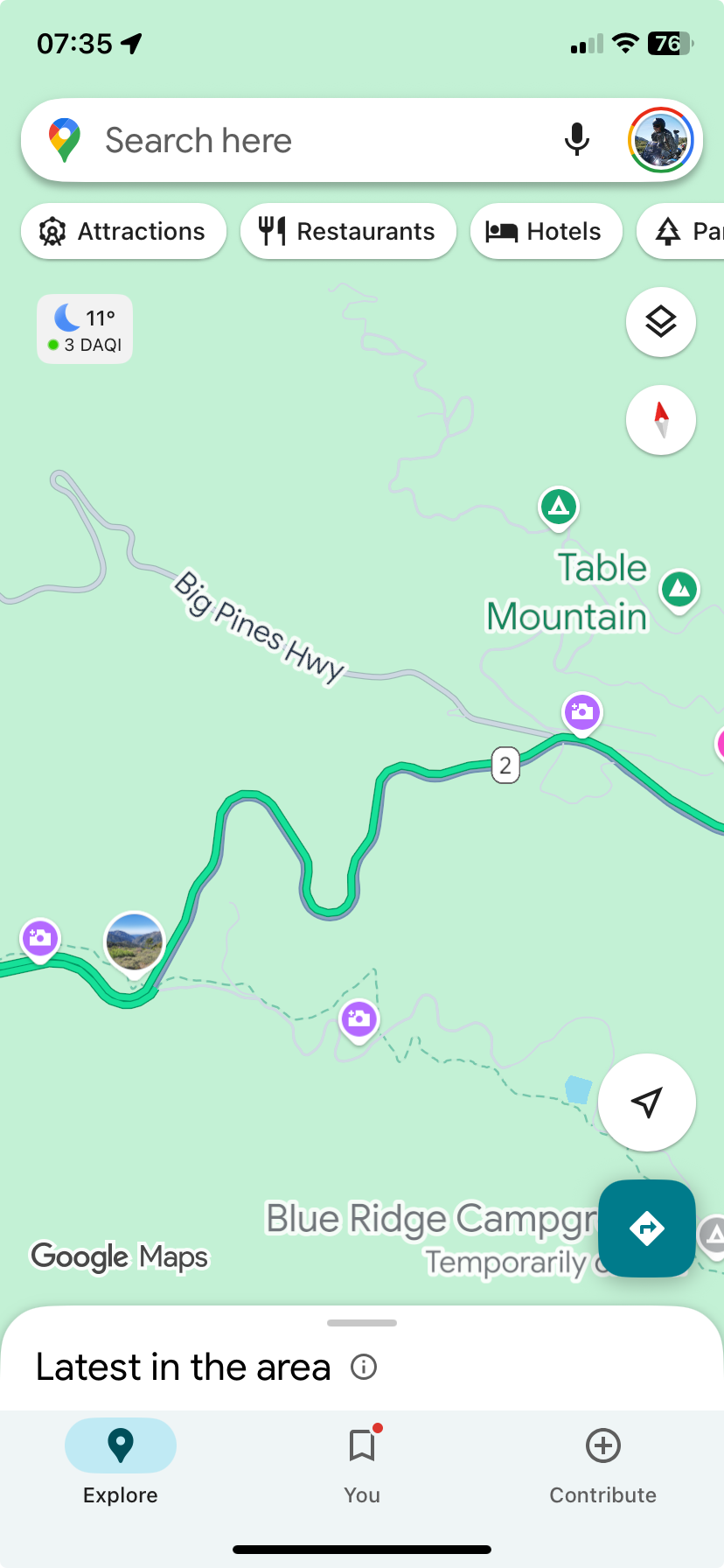The height and width of the screenshot is (1568, 724).
Task: Open directions with the teal button
Action: [x=647, y=1228]
